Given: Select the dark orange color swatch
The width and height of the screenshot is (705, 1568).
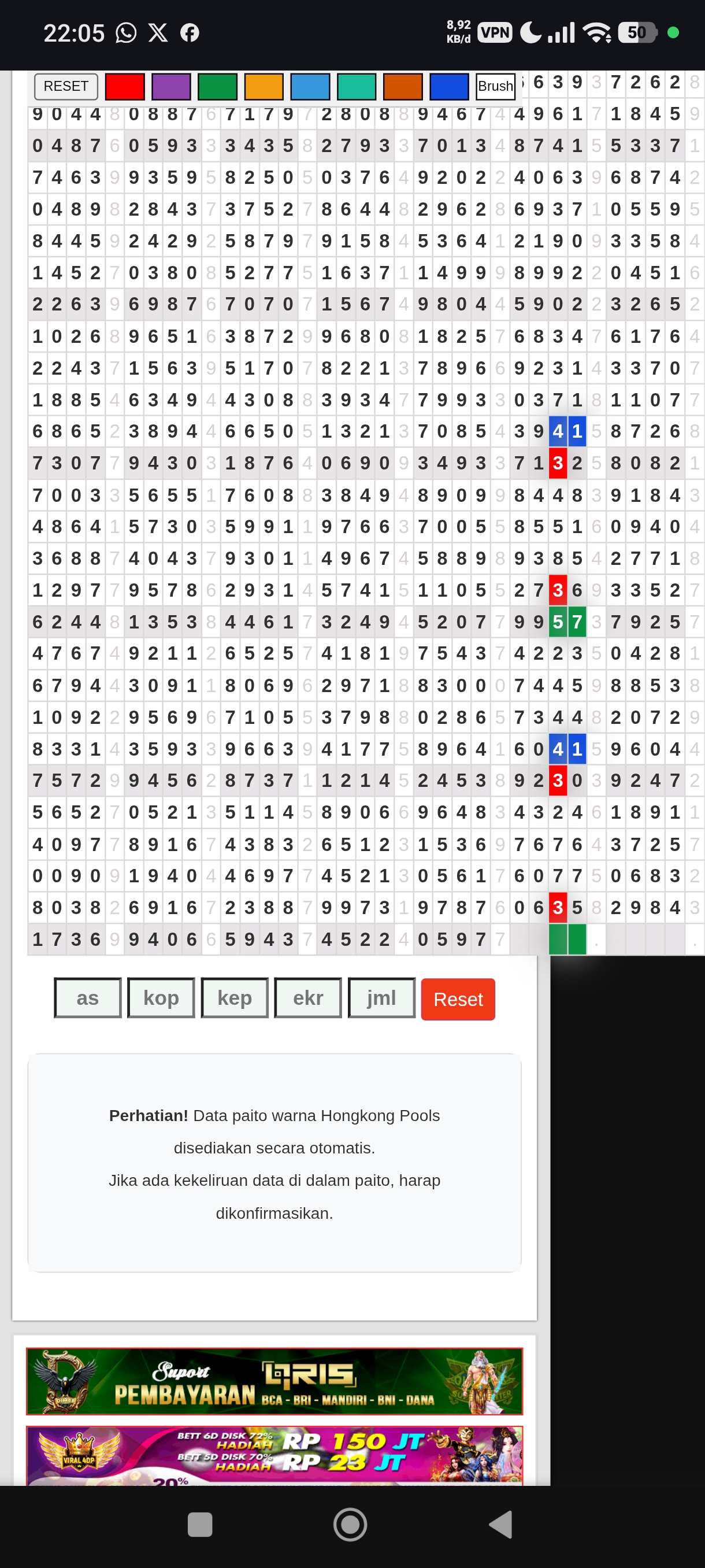Looking at the screenshot, I should [x=403, y=86].
